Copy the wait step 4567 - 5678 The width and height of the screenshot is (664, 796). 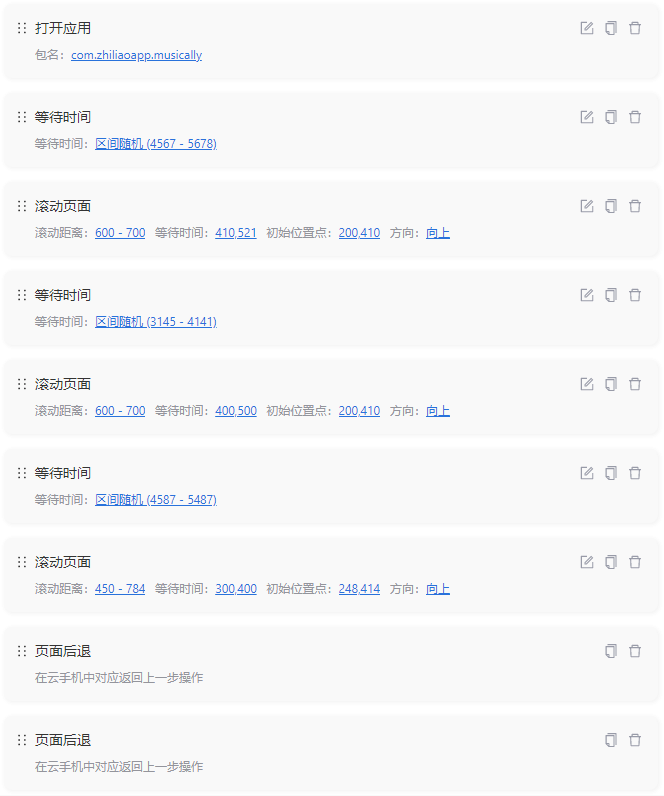611,117
